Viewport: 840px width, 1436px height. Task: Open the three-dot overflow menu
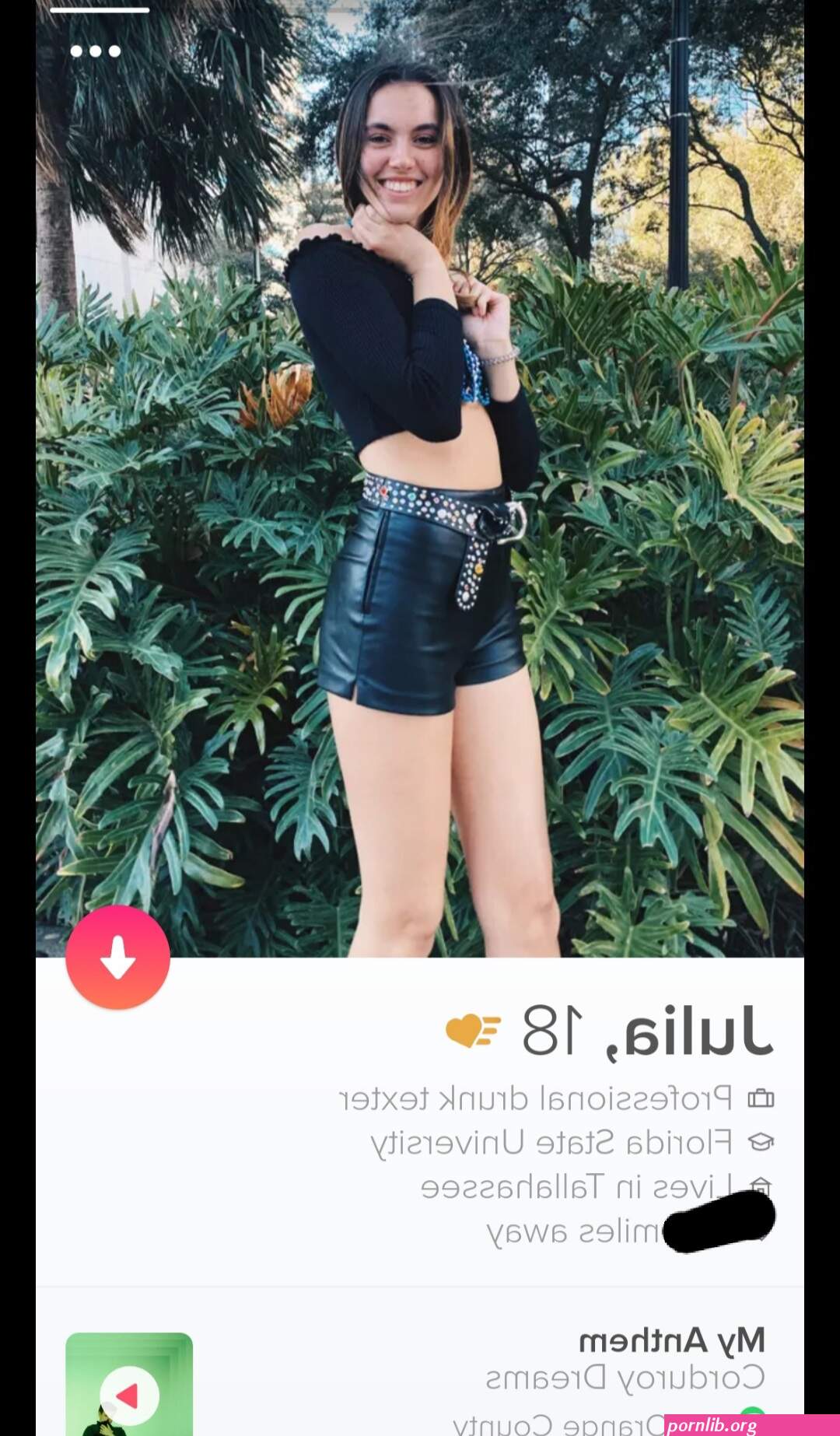(96, 51)
